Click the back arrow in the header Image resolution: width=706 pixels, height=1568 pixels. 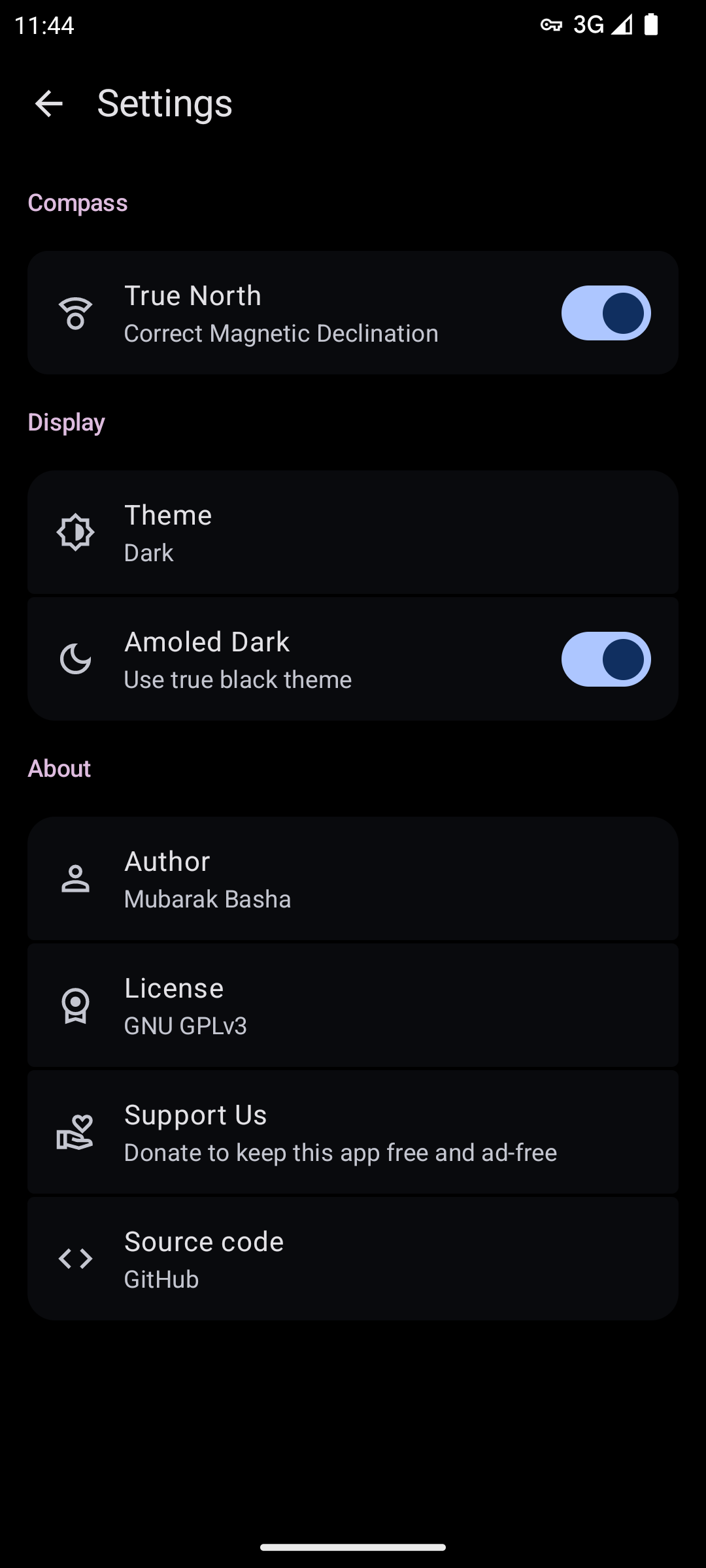click(x=48, y=103)
